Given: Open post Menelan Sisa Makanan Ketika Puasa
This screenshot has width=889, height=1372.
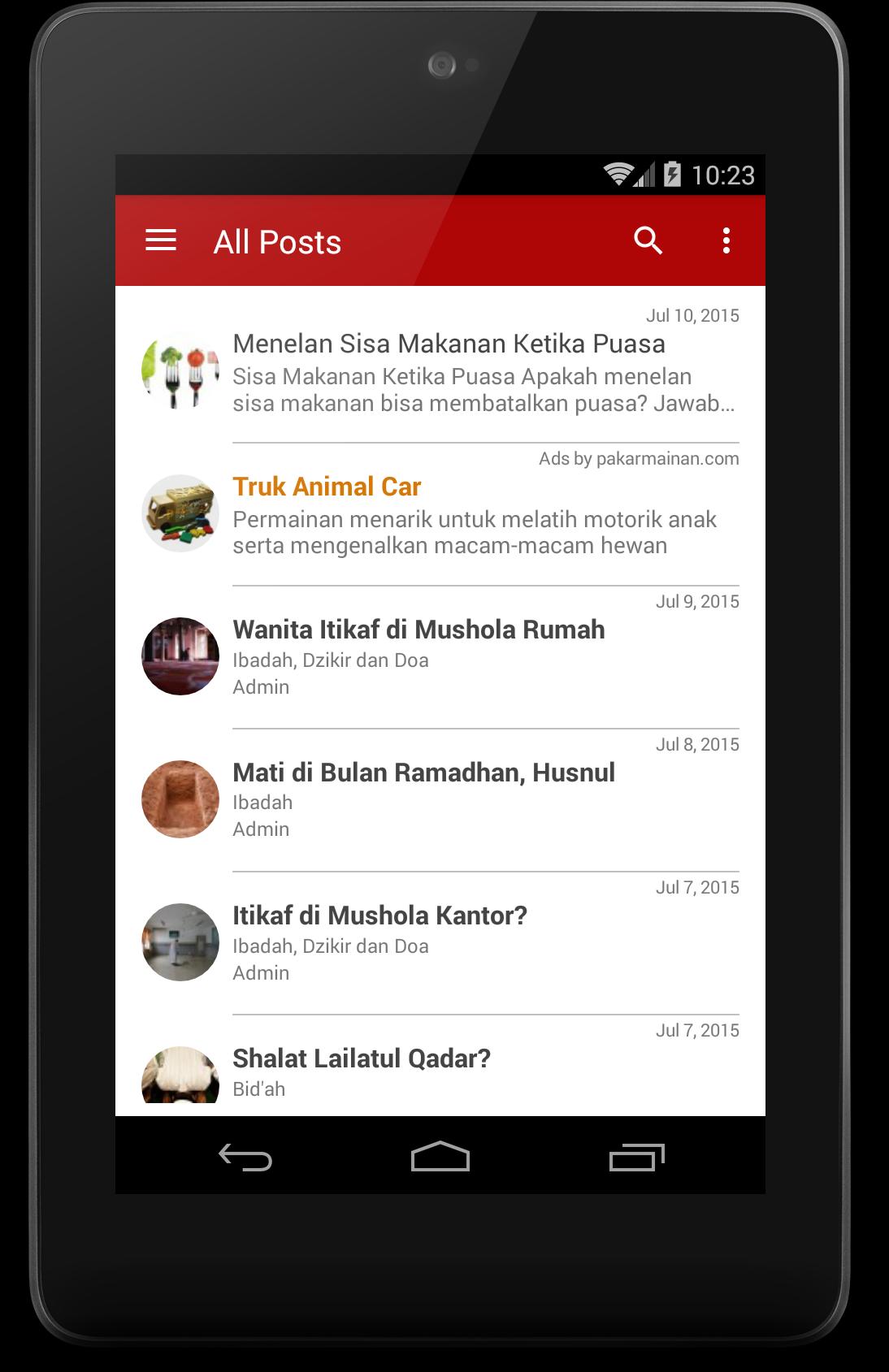Looking at the screenshot, I should click(x=449, y=344).
